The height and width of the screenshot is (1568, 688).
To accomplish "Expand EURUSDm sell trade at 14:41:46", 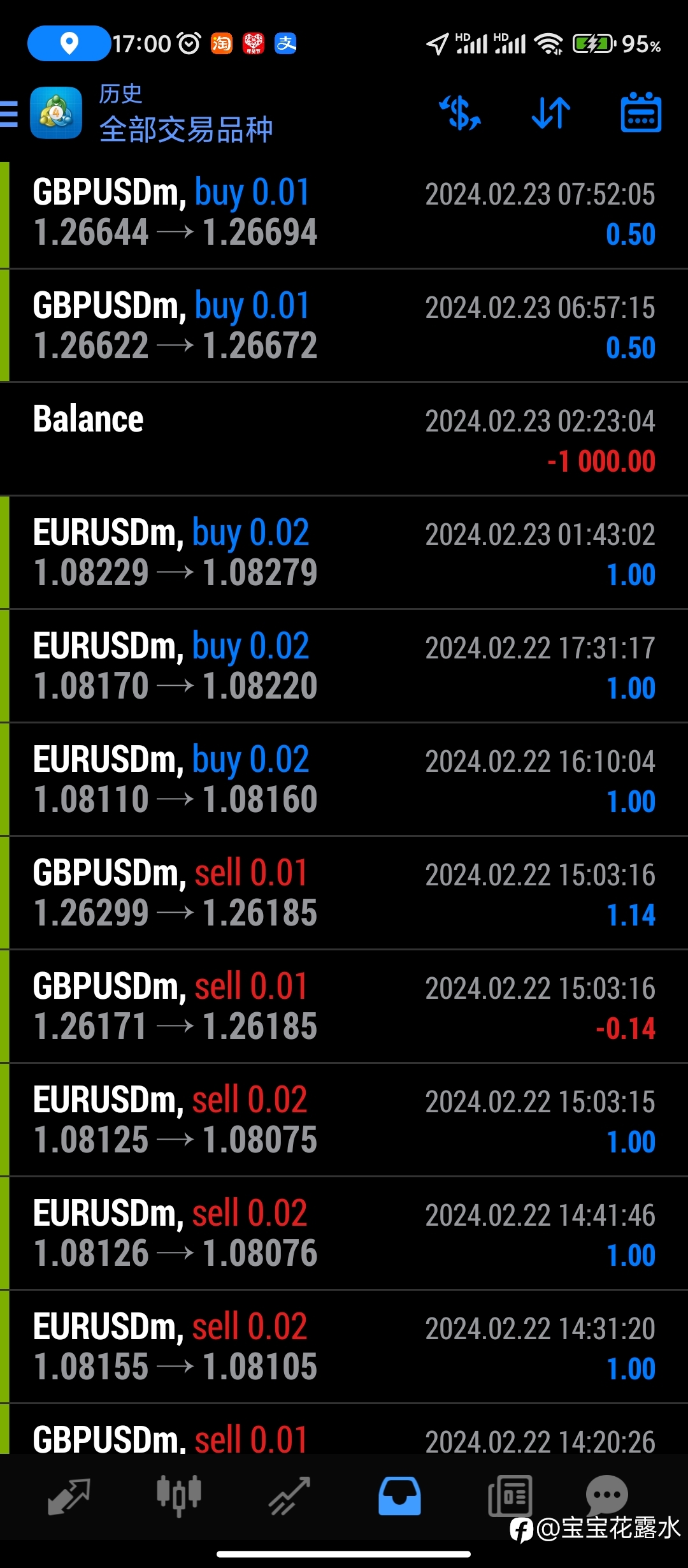I will click(344, 1234).
